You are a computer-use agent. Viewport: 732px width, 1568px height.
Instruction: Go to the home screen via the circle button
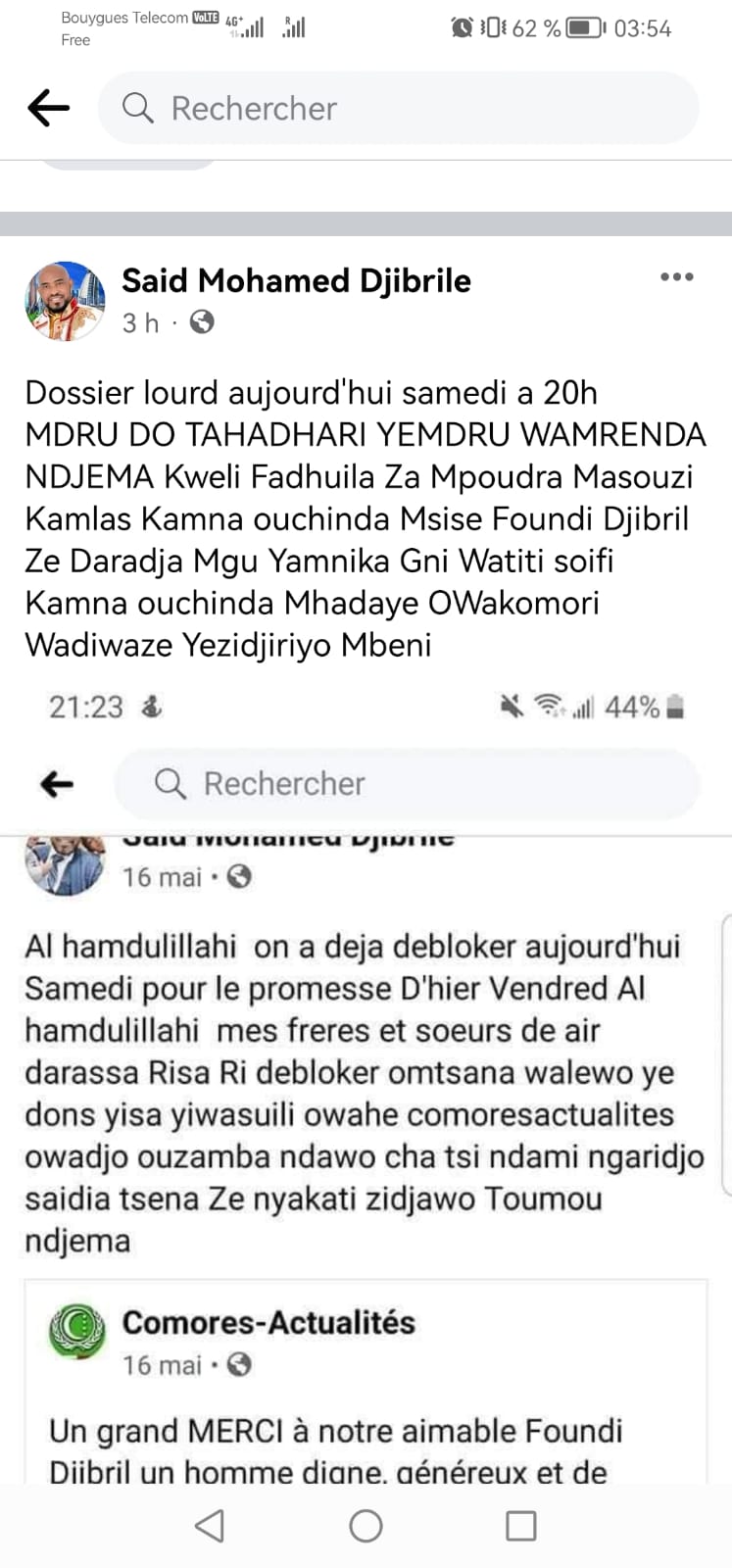pos(366,1526)
